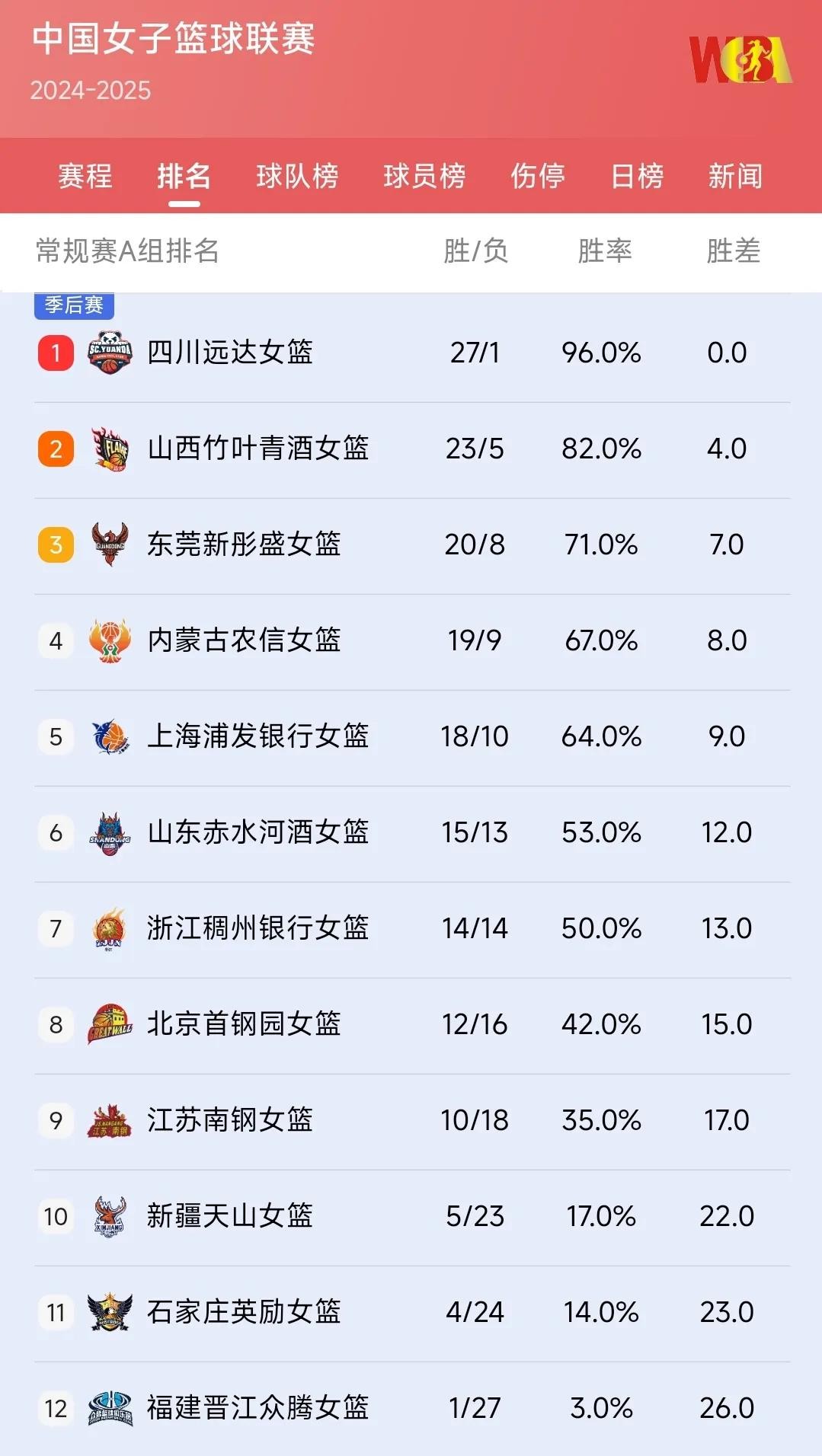Switch to the 日榜 tab

click(x=637, y=177)
